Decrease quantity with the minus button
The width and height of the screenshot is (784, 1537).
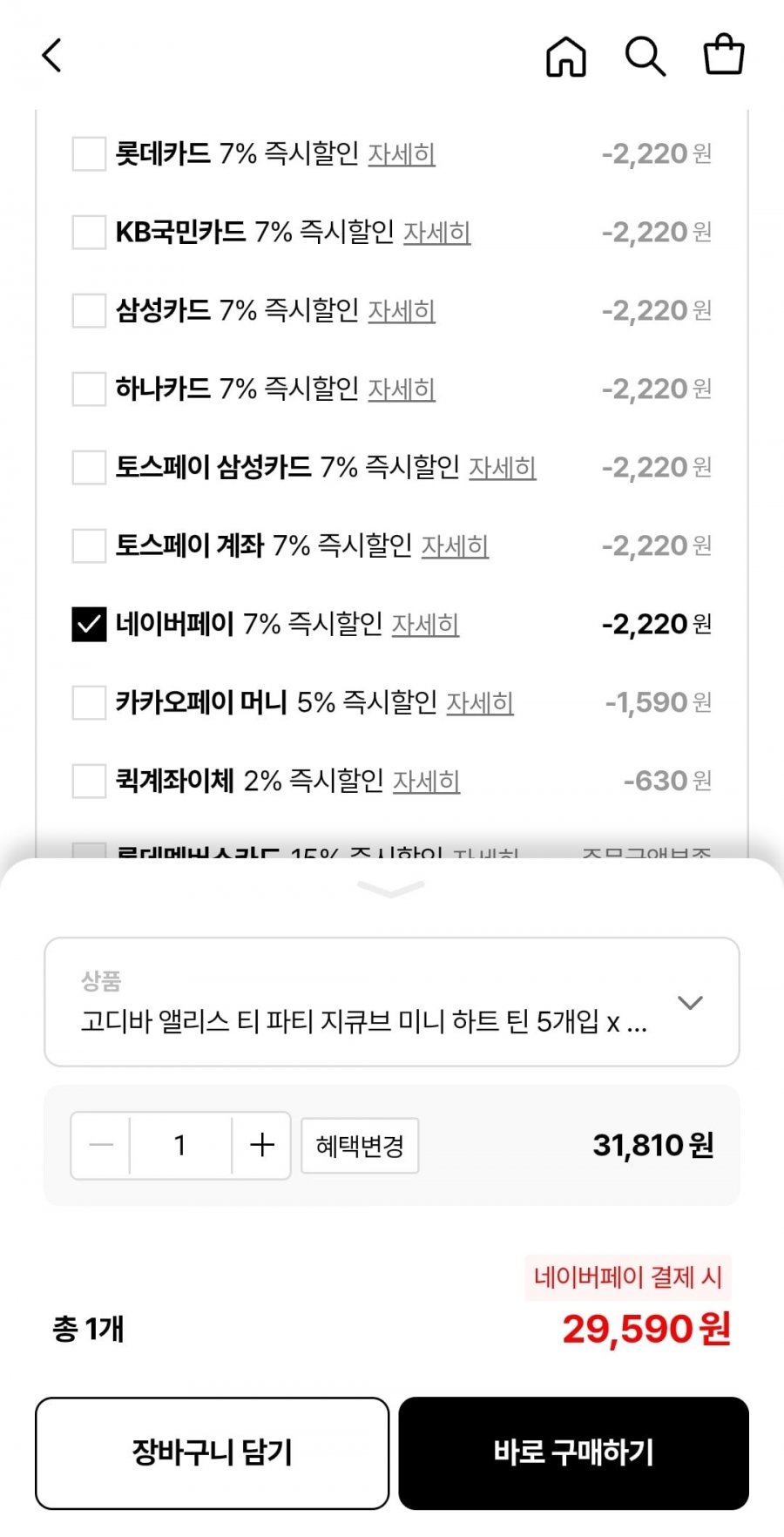point(101,1145)
